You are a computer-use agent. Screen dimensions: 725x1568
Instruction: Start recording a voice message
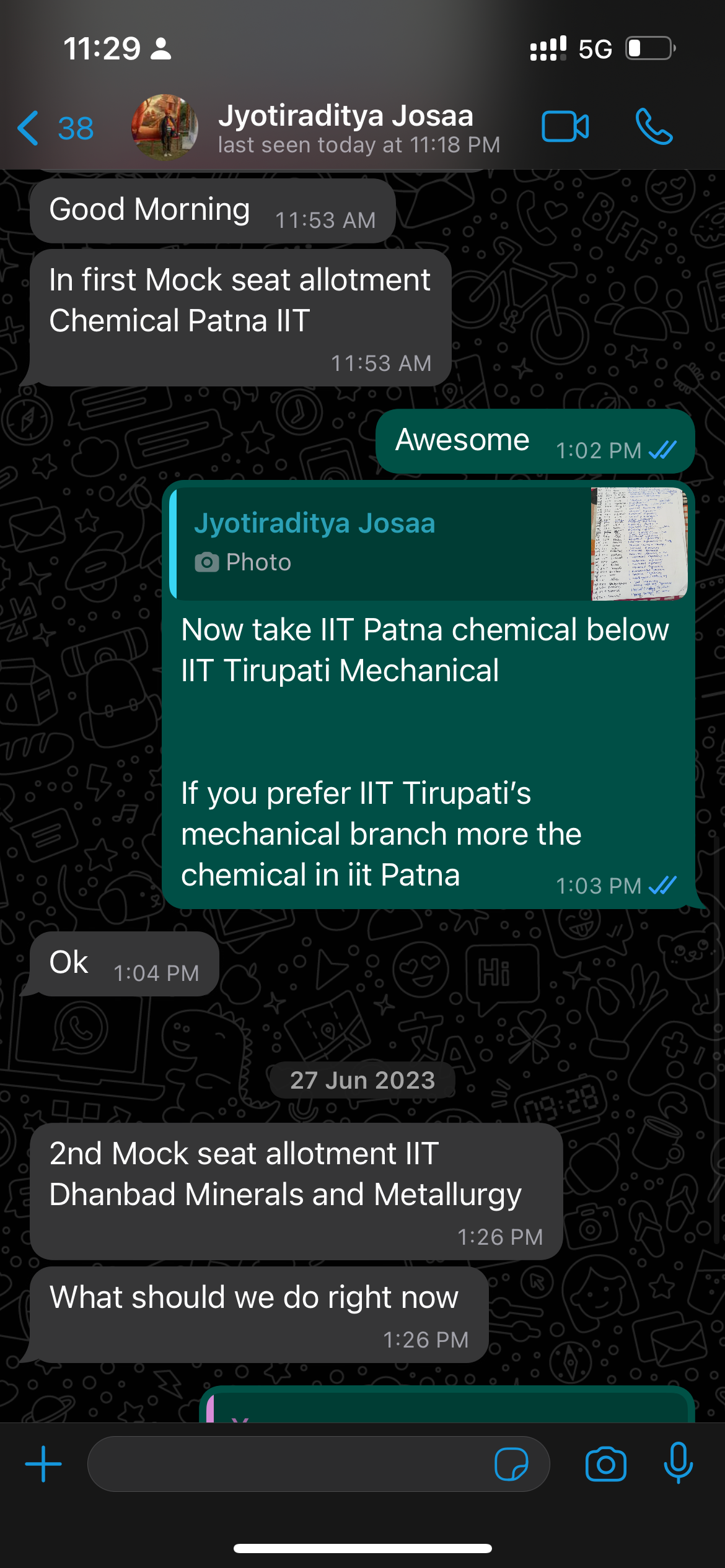(679, 1463)
